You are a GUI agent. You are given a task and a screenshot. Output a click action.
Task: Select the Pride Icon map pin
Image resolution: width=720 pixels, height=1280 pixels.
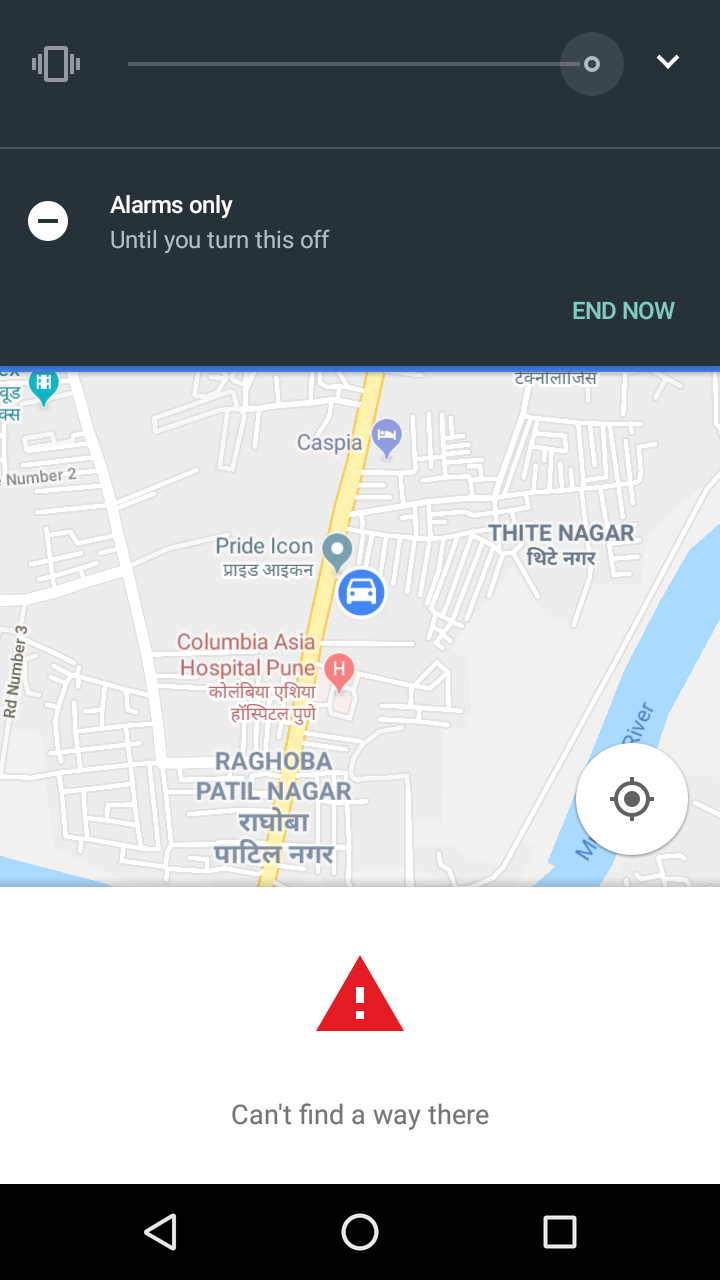coord(338,548)
